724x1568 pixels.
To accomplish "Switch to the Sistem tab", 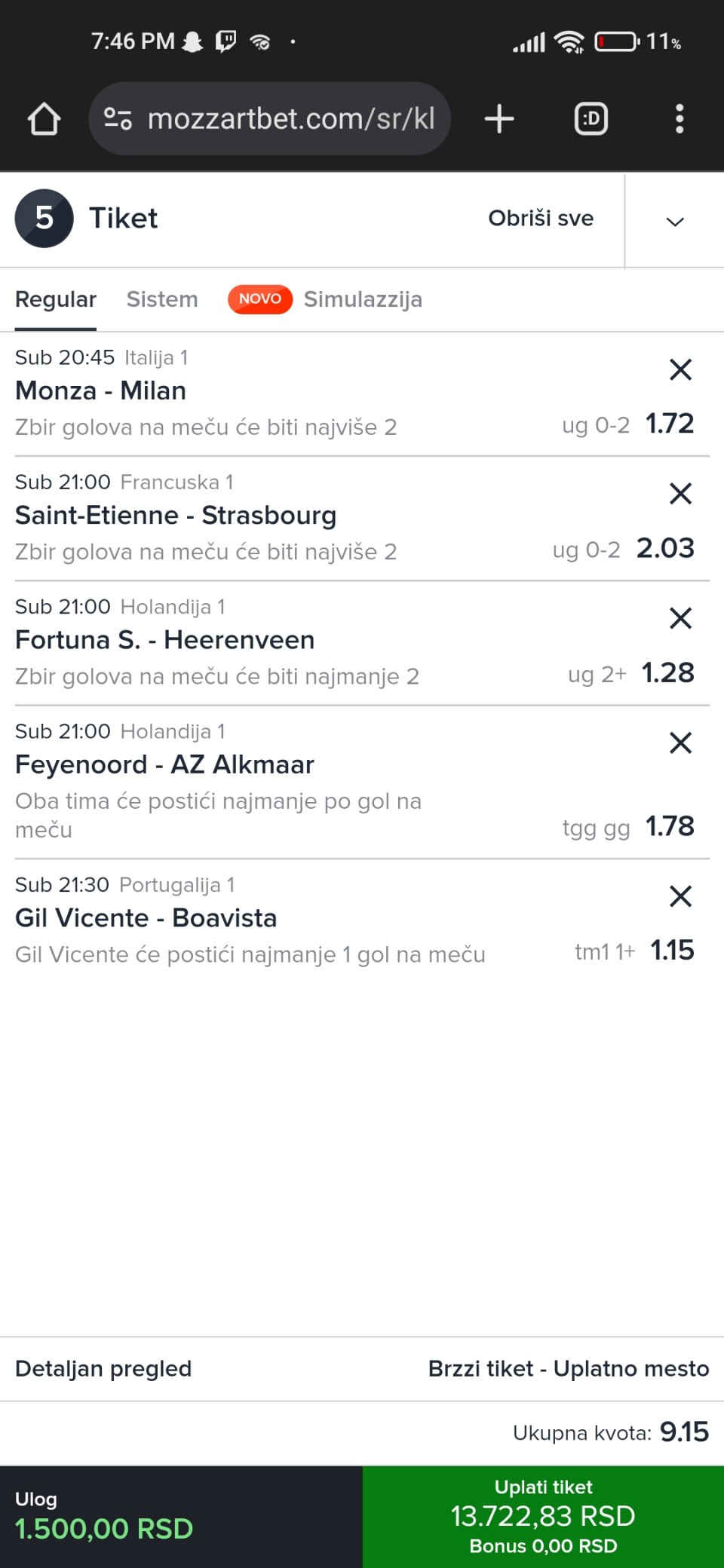I will pyautogui.click(x=162, y=299).
